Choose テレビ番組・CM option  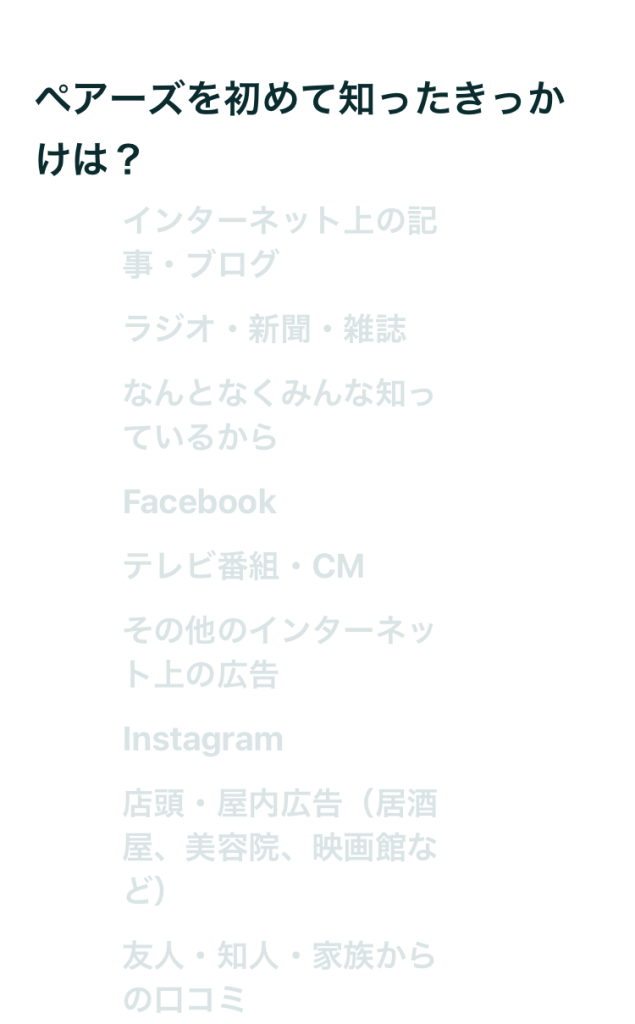click(243, 567)
